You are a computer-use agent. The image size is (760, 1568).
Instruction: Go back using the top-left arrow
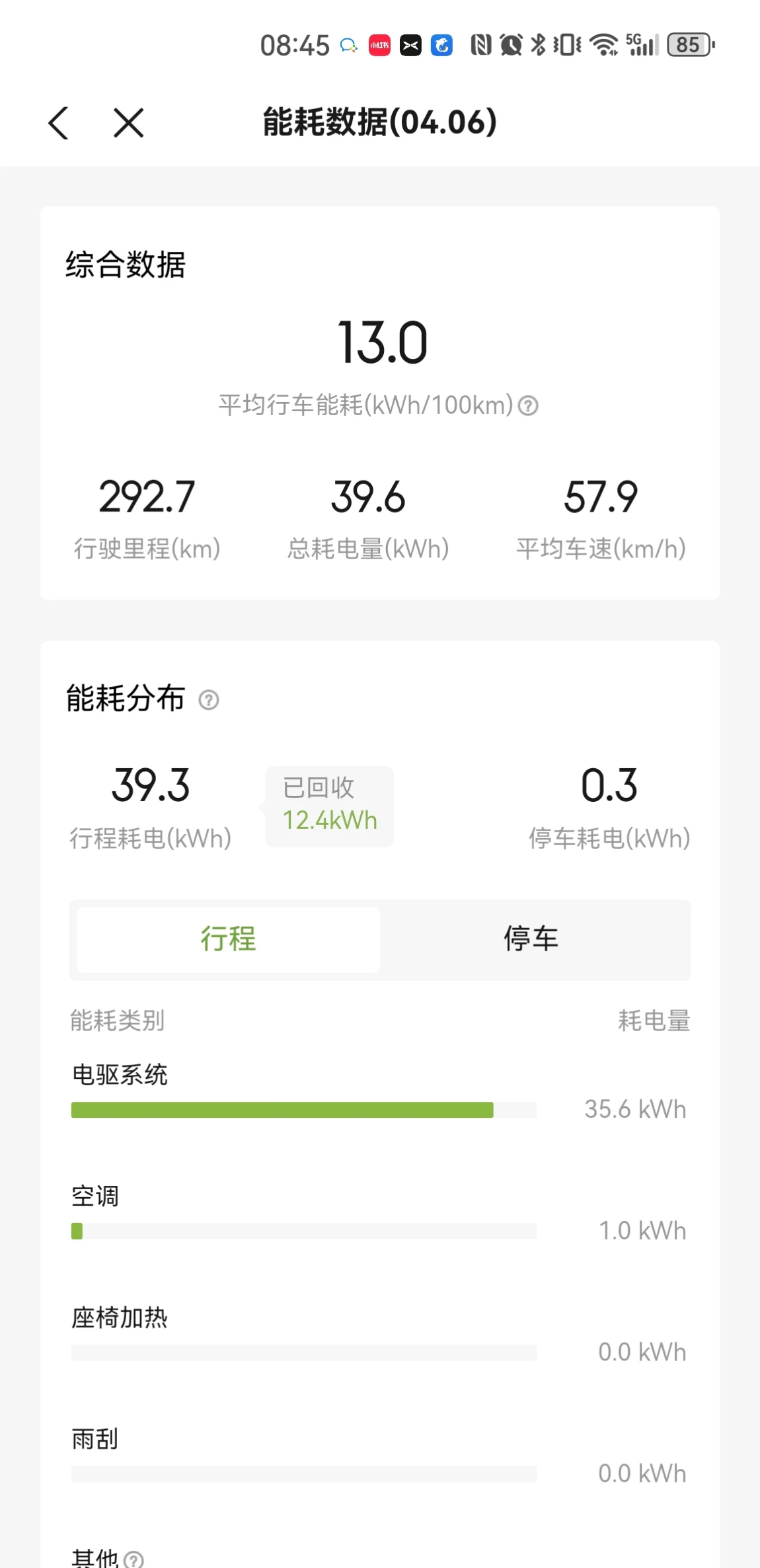(x=59, y=123)
